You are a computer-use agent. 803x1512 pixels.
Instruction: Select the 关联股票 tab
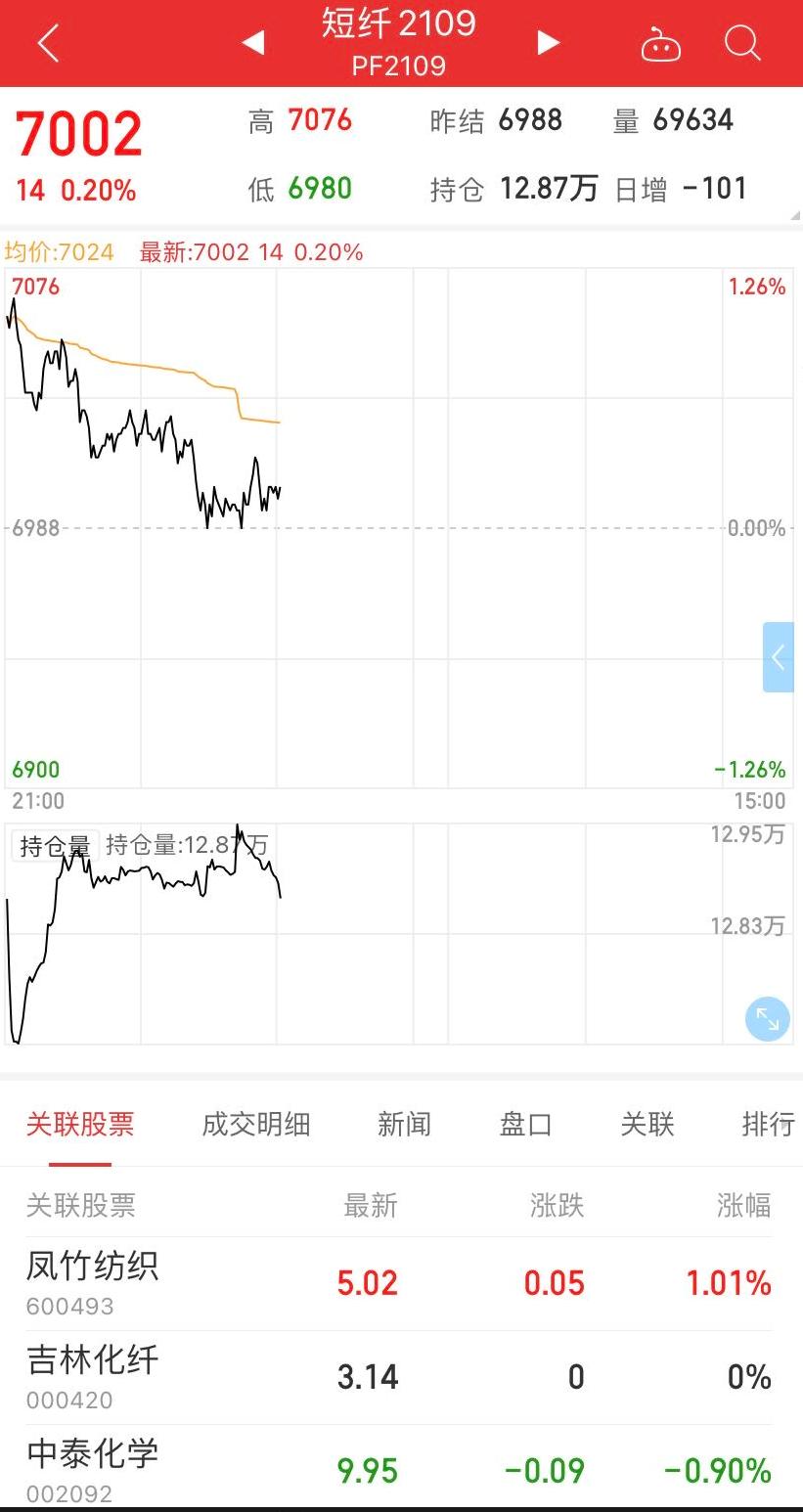[x=80, y=1125]
